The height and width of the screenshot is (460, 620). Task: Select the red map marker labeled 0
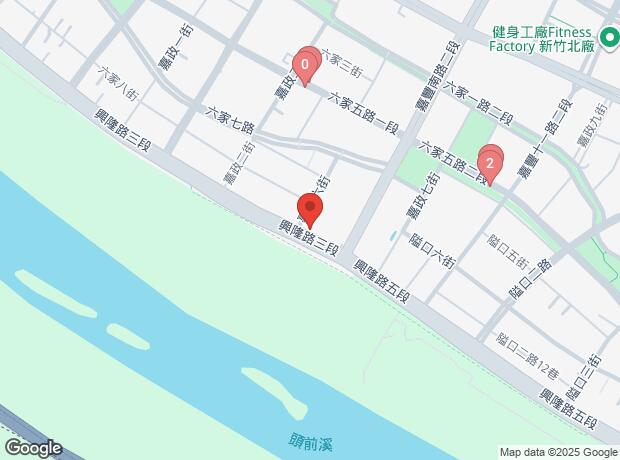[305, 66]
